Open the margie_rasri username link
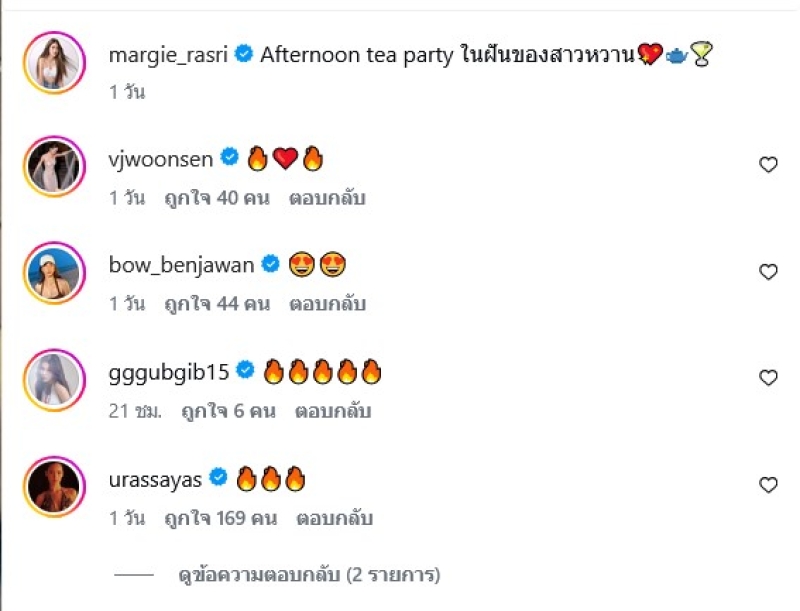Screen dimensions: 800x611 click(x=168, y=55)
